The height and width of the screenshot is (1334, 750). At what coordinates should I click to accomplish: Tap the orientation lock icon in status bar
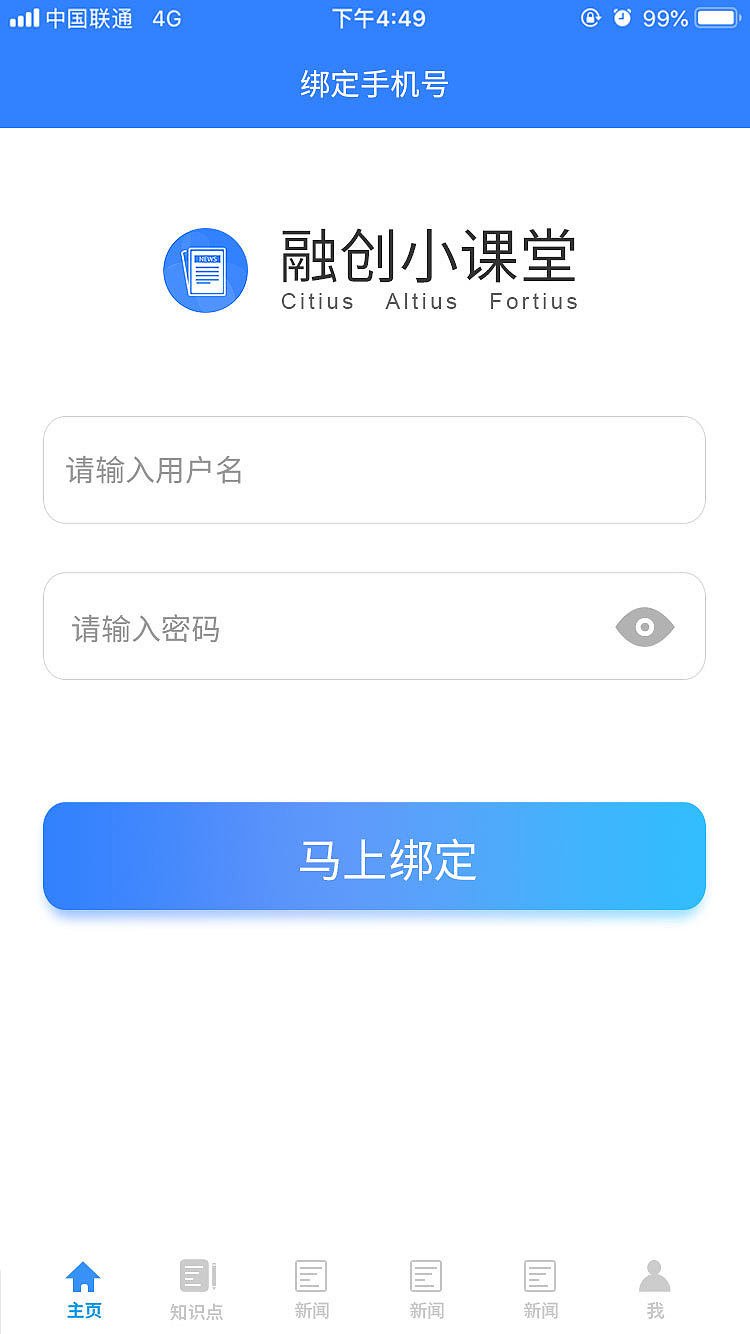[x=589, y=17]
